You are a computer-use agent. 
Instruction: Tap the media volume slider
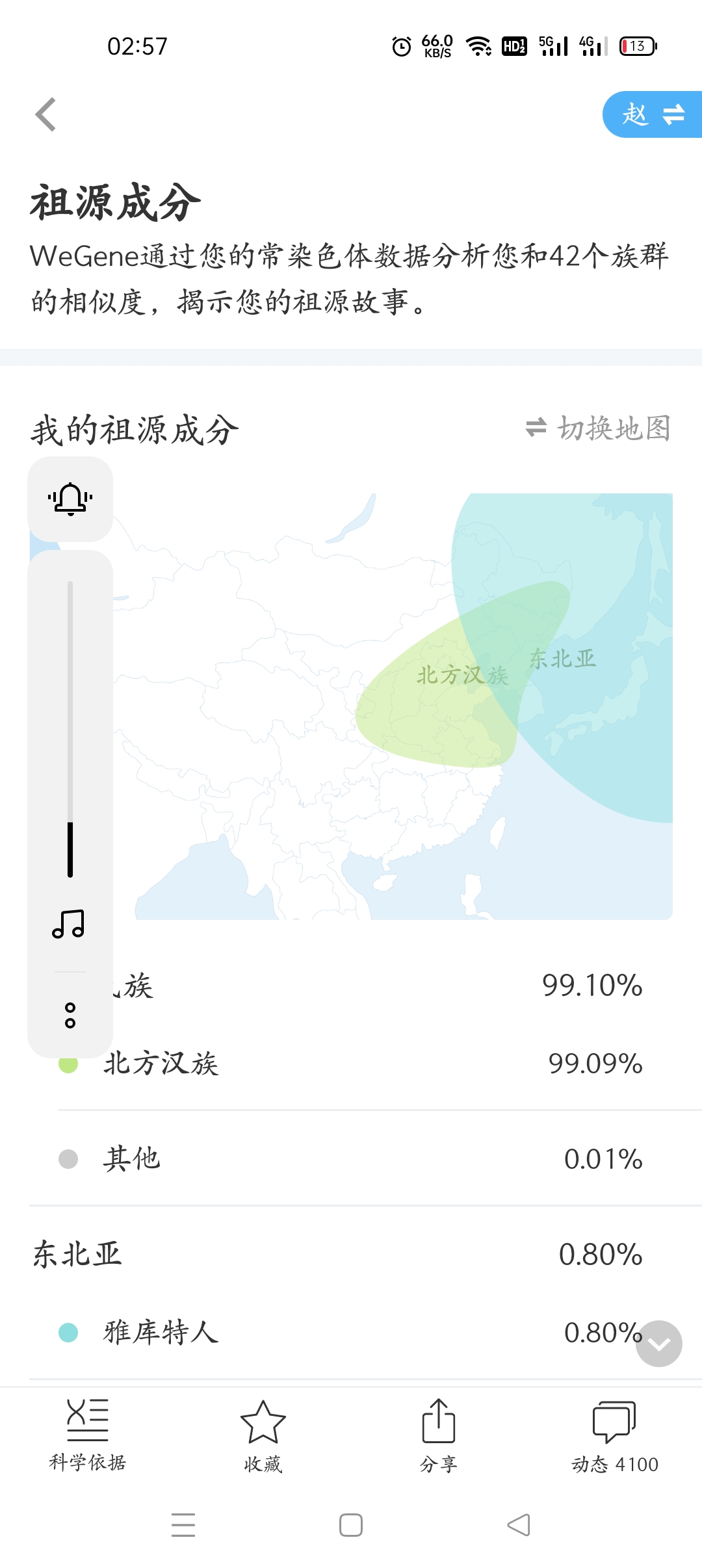pyautogui.click(x=70, y=729)
